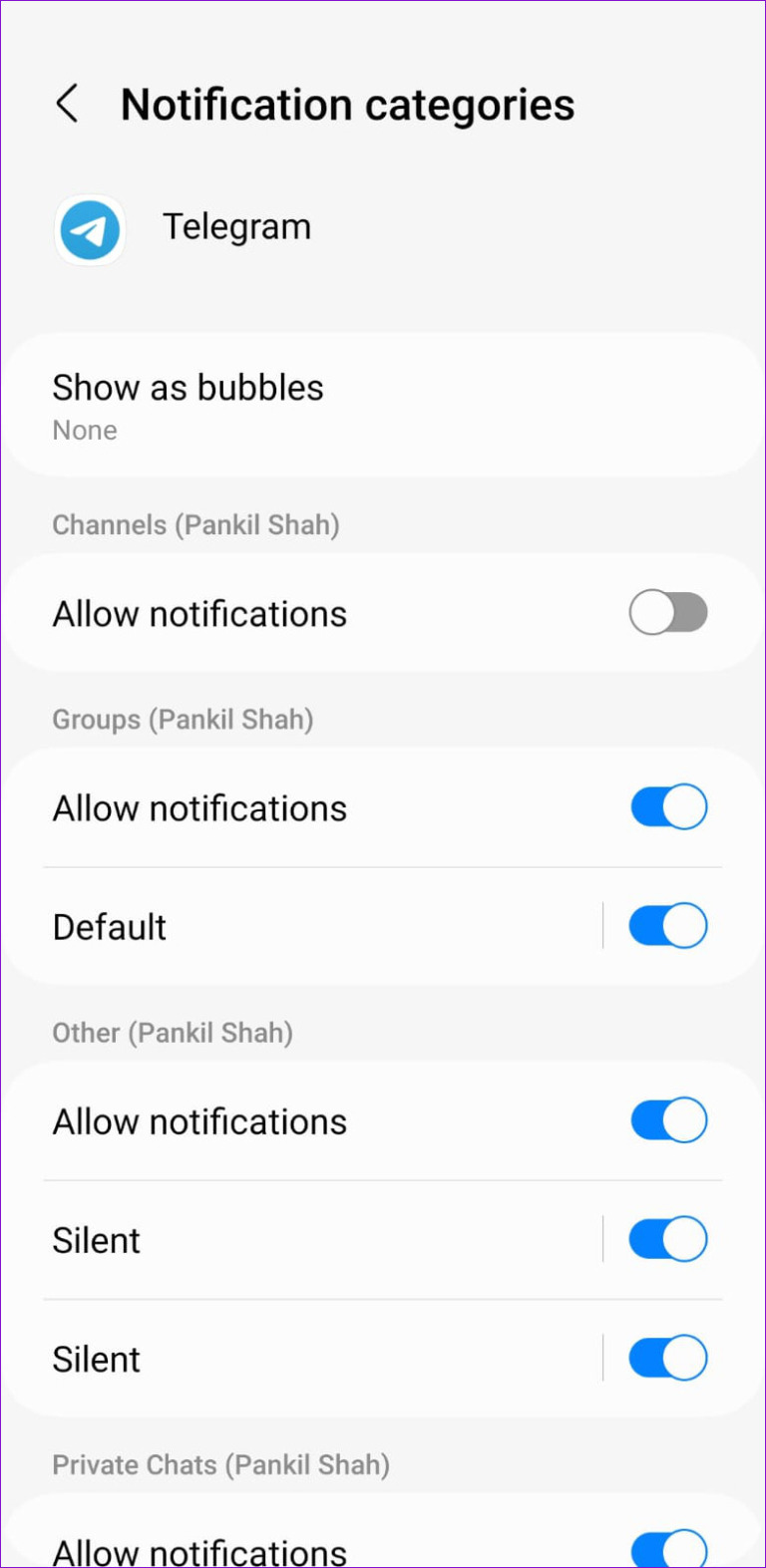Click the Telegram app icon
Screen dimensions: 766x1568
[x=90, y=230]
